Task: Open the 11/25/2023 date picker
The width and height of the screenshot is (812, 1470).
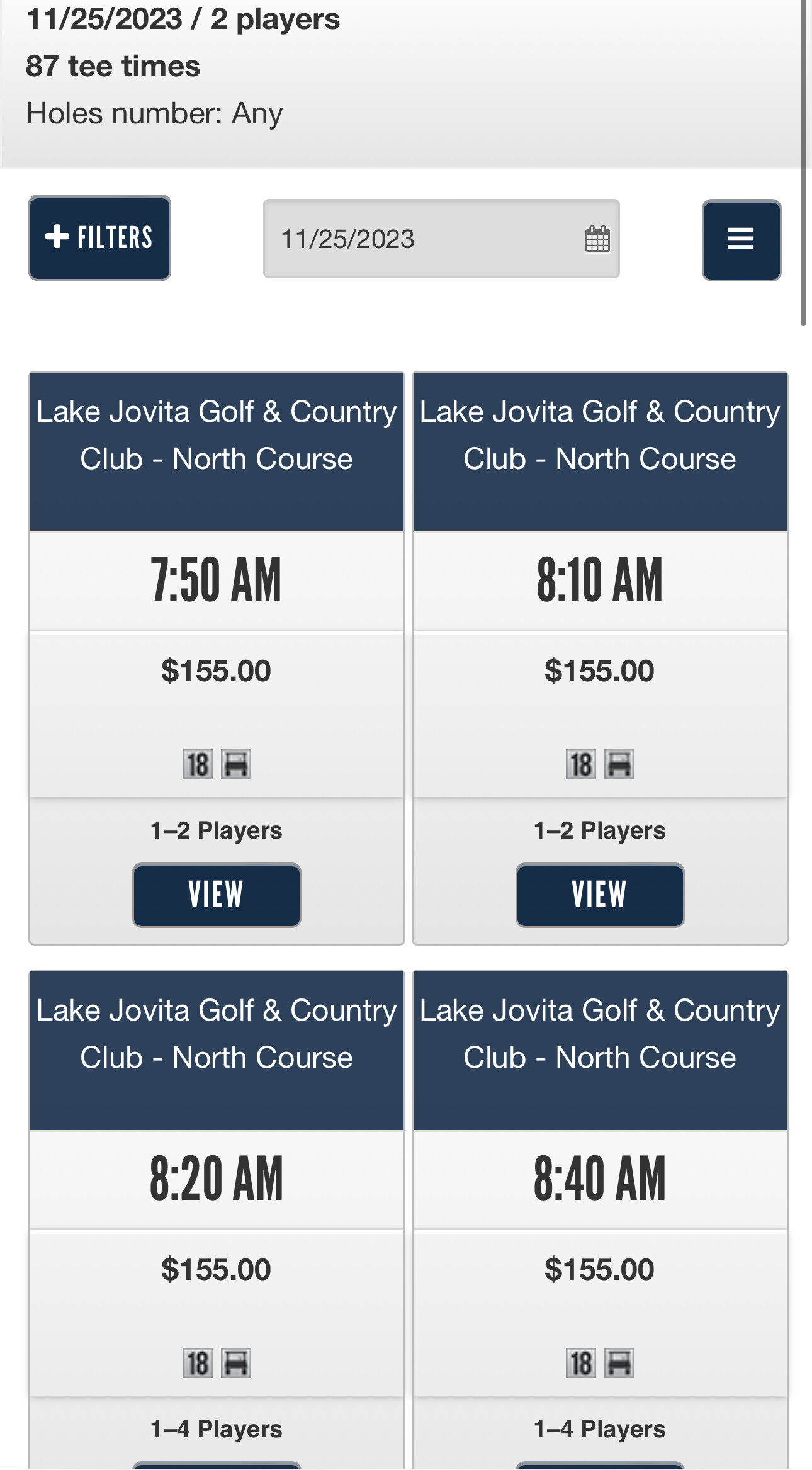Action: click(x=441, y=239)
